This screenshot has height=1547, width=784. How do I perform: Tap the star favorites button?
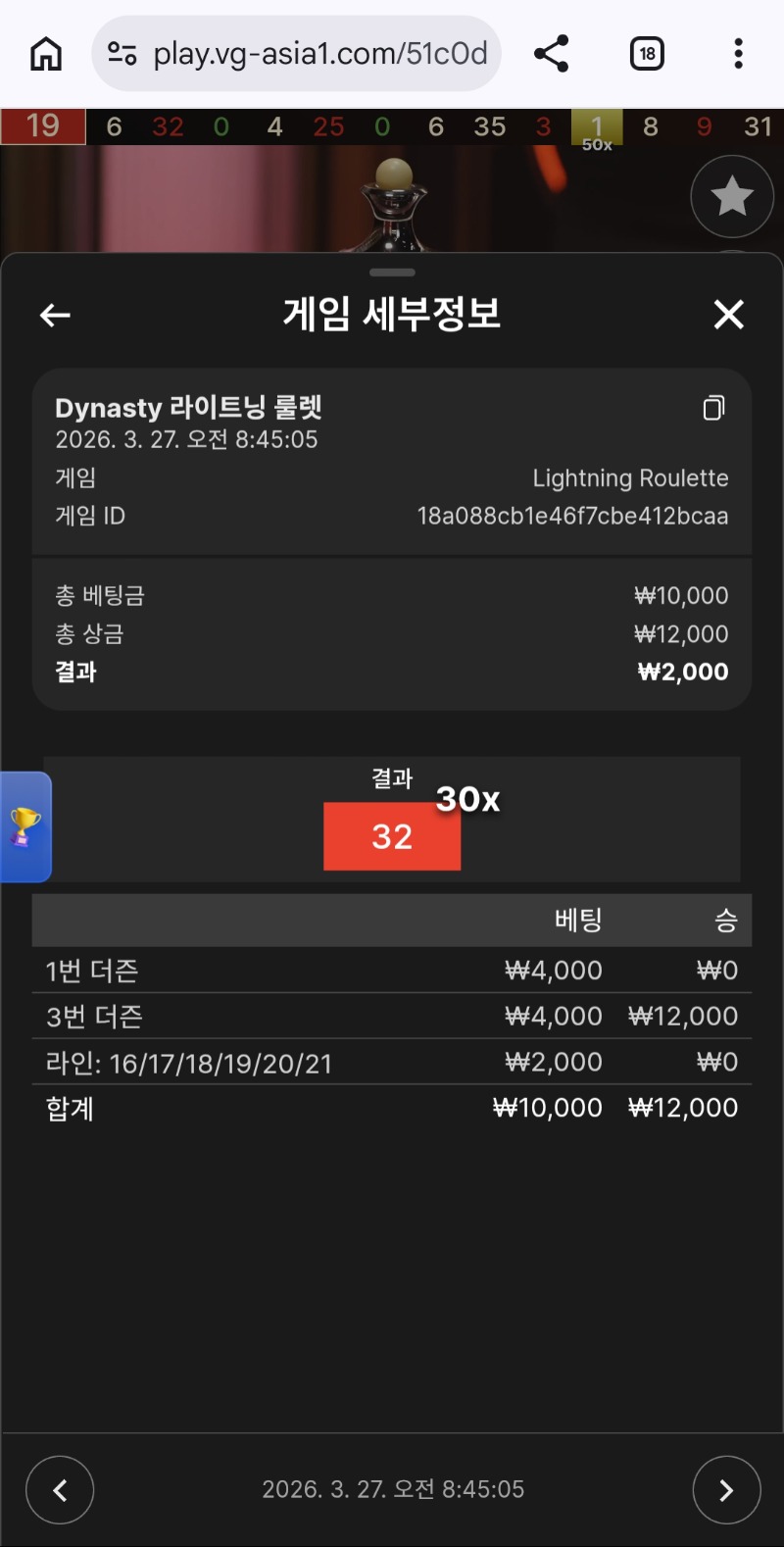click(x=732, y=197)
